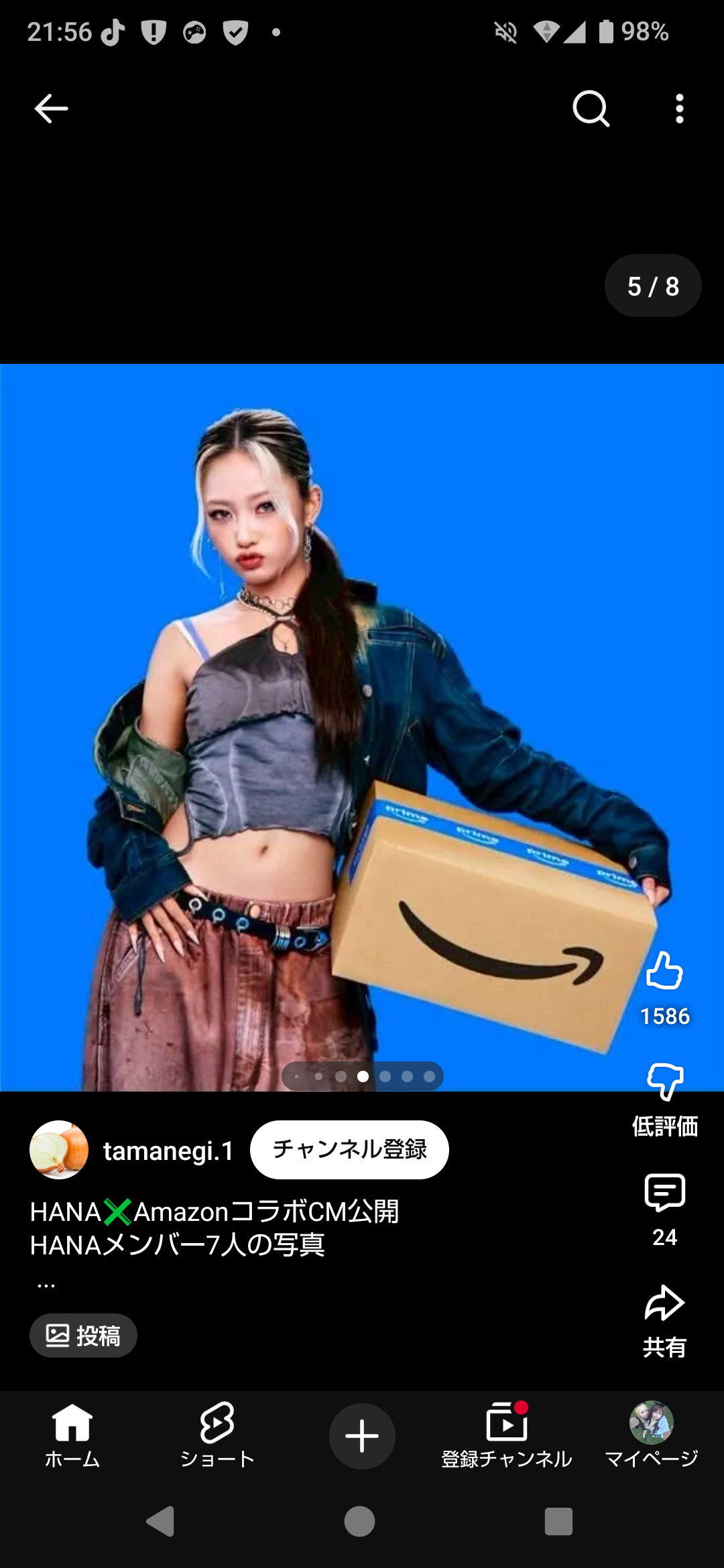The image size is (724, 1568).
Task: Open tamanegi.1 channel avatar
Action: click(x=59, y=1150)
